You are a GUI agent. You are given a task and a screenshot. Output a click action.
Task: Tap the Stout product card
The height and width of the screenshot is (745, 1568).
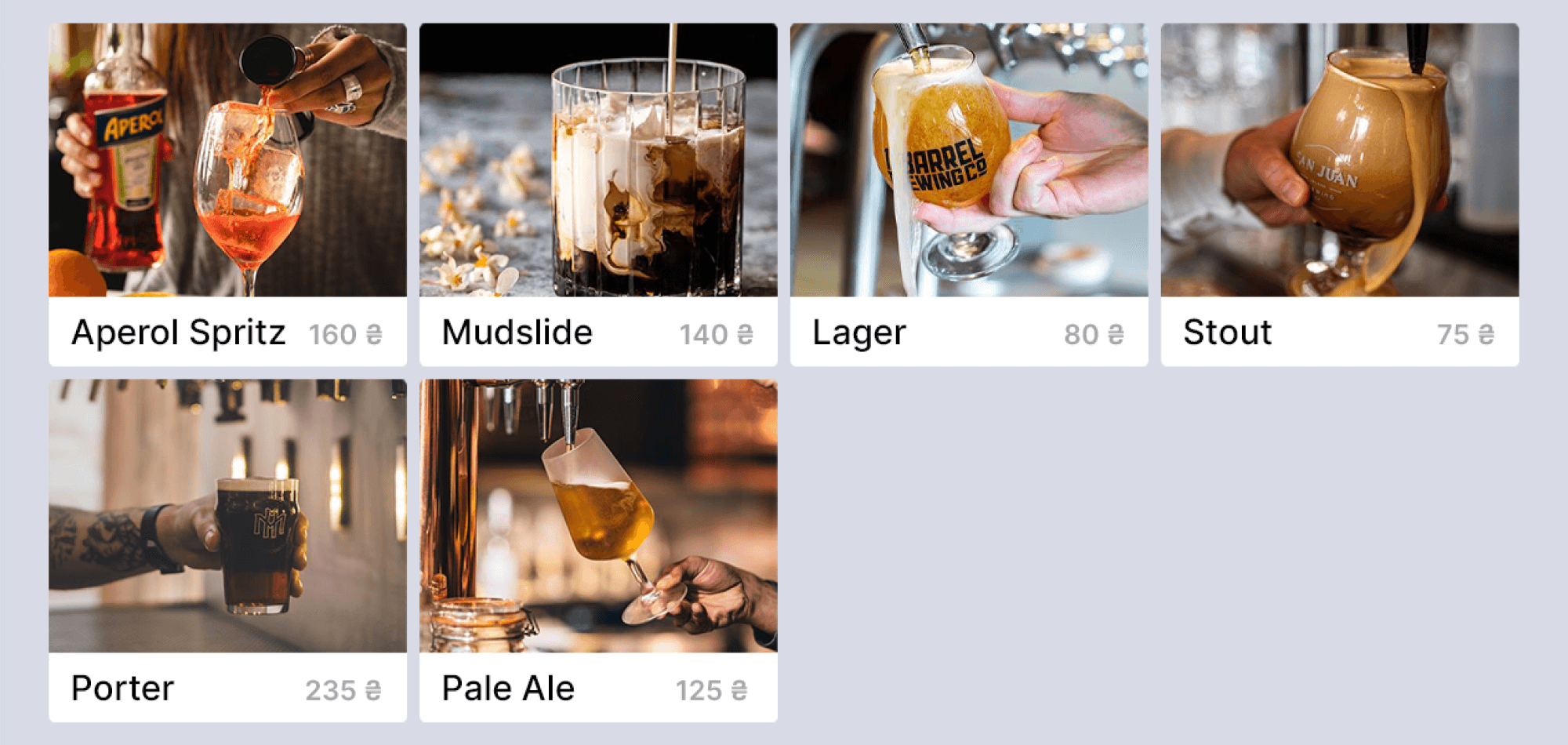click(x=1340, y=194)
